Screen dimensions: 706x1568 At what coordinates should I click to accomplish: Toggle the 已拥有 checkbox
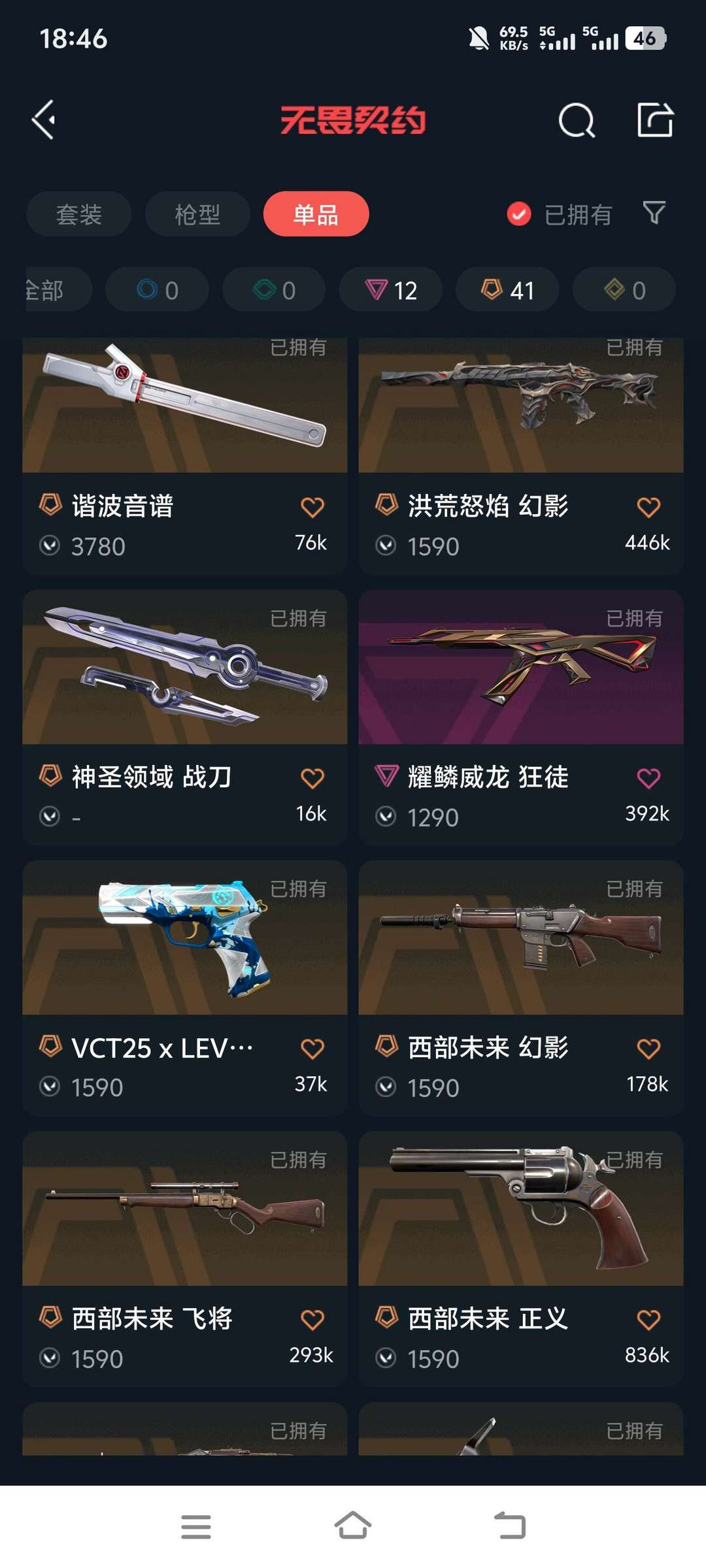(x=519, y=214)
